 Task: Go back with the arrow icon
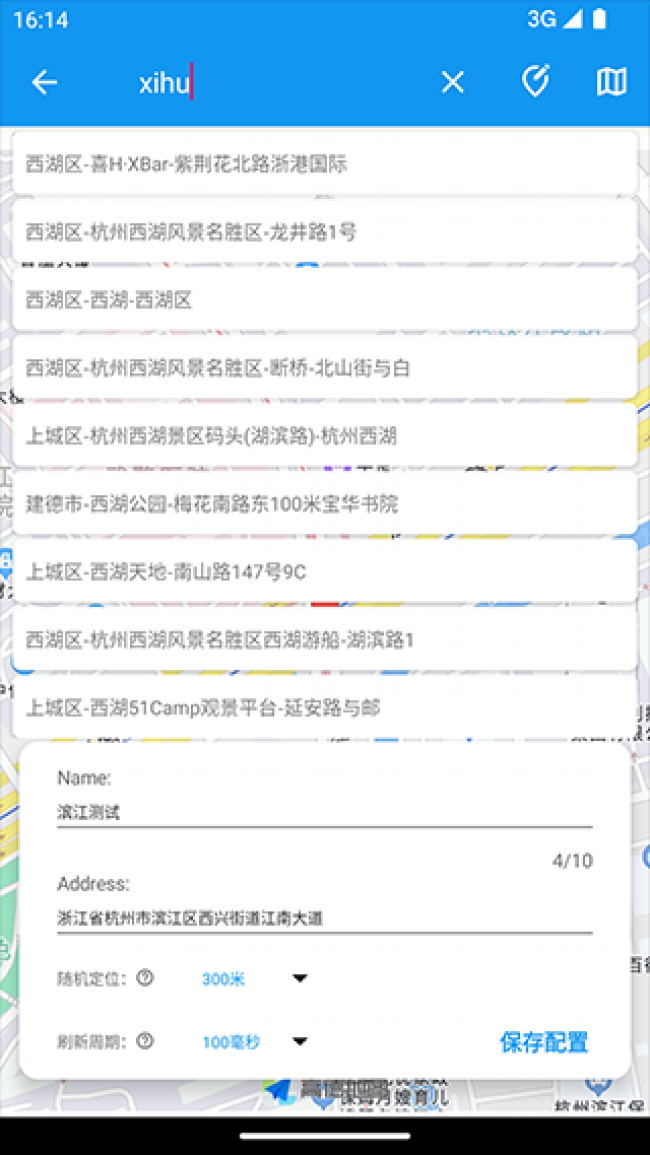pyautogui.click(x=44, y=82)
